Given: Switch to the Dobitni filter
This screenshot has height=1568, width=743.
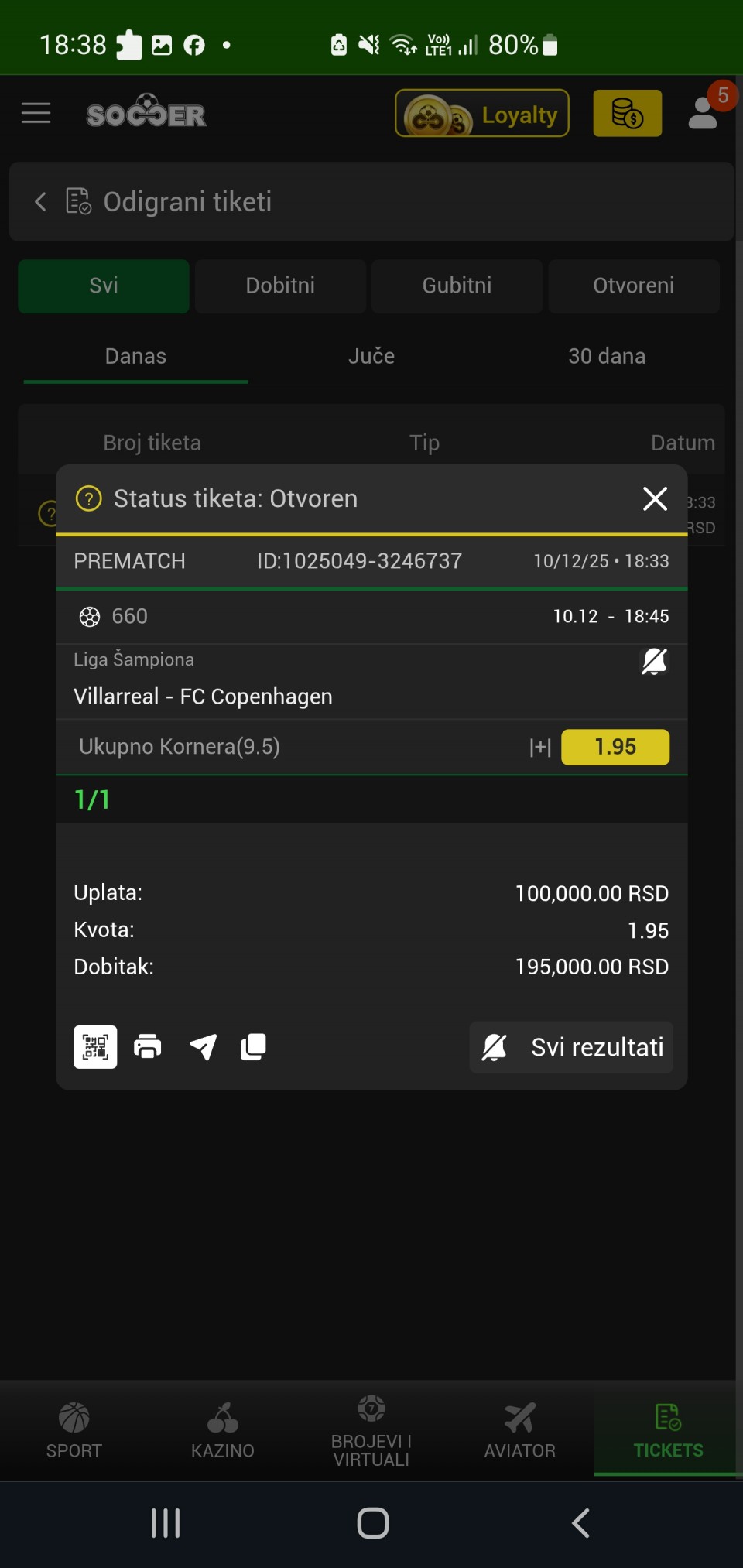Looking at the screenshot, I should point(280,286).
